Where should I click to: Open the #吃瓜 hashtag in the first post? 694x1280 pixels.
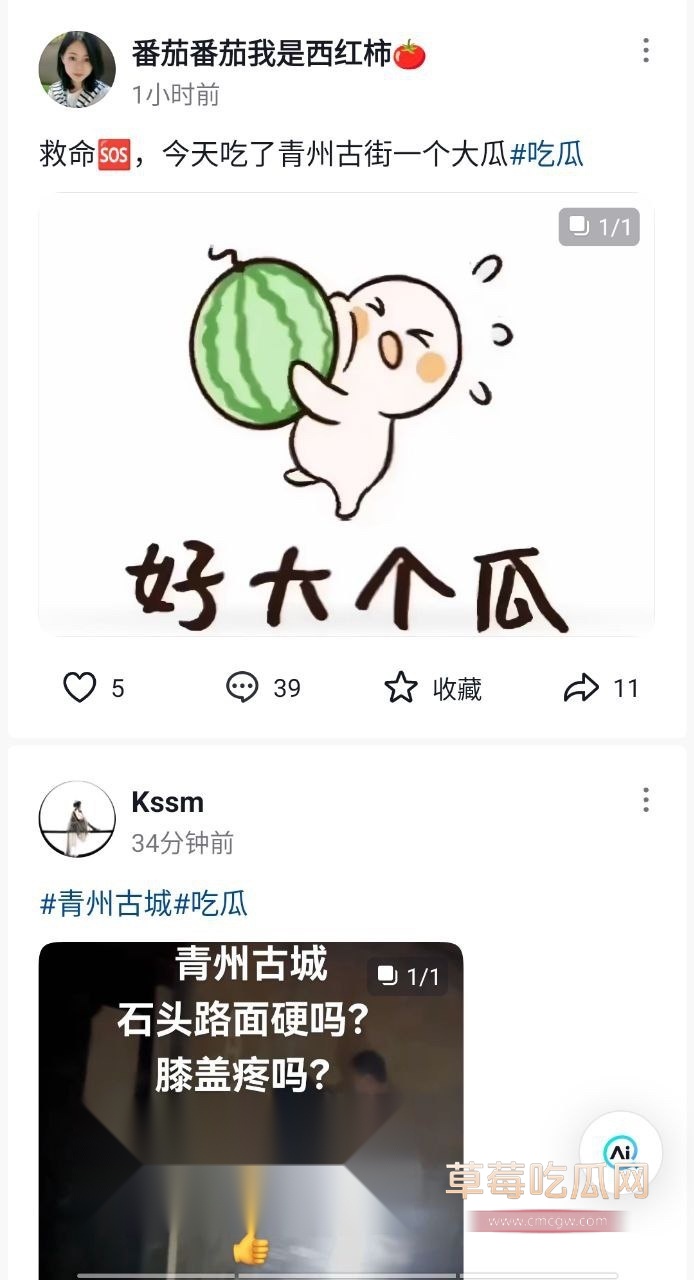[547, 154]
